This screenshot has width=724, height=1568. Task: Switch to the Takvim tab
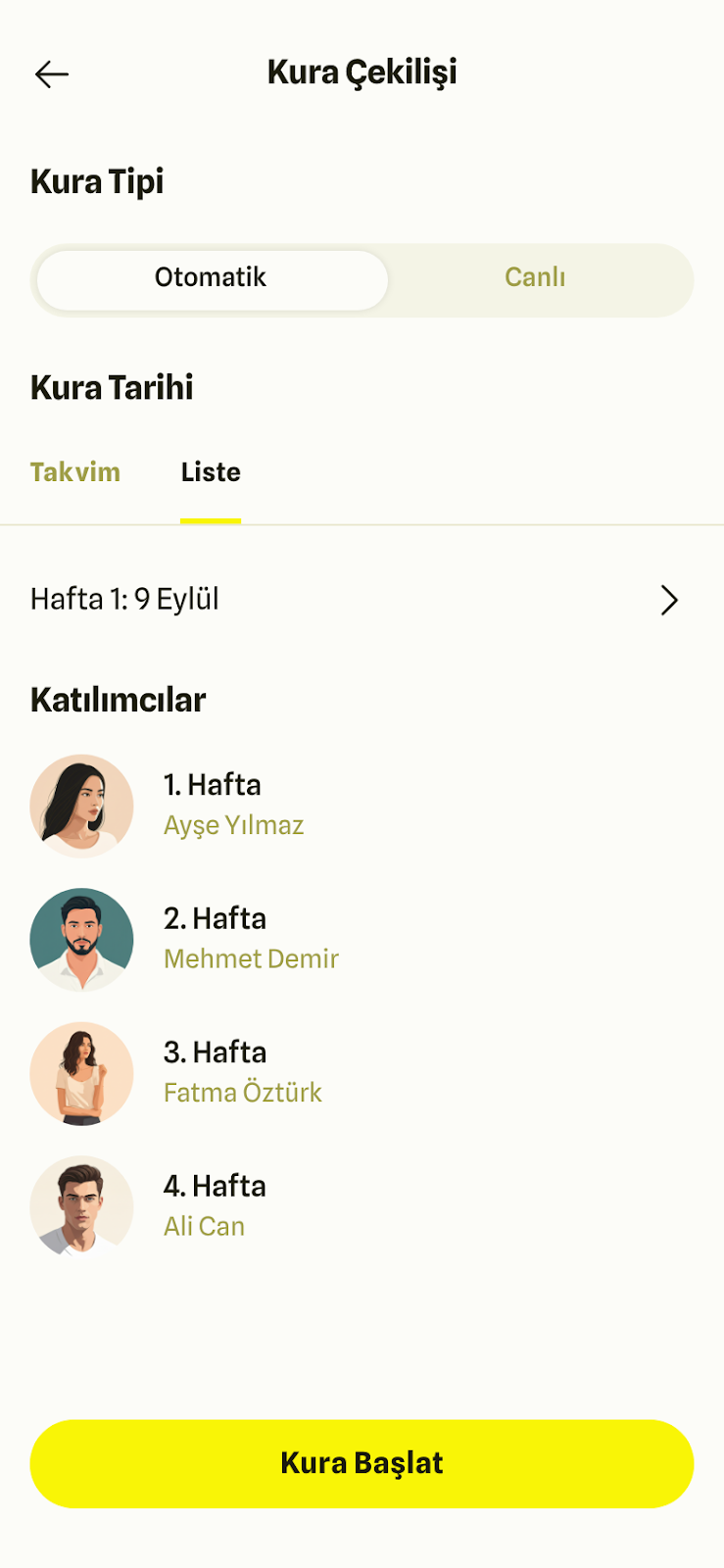point(74,472)
